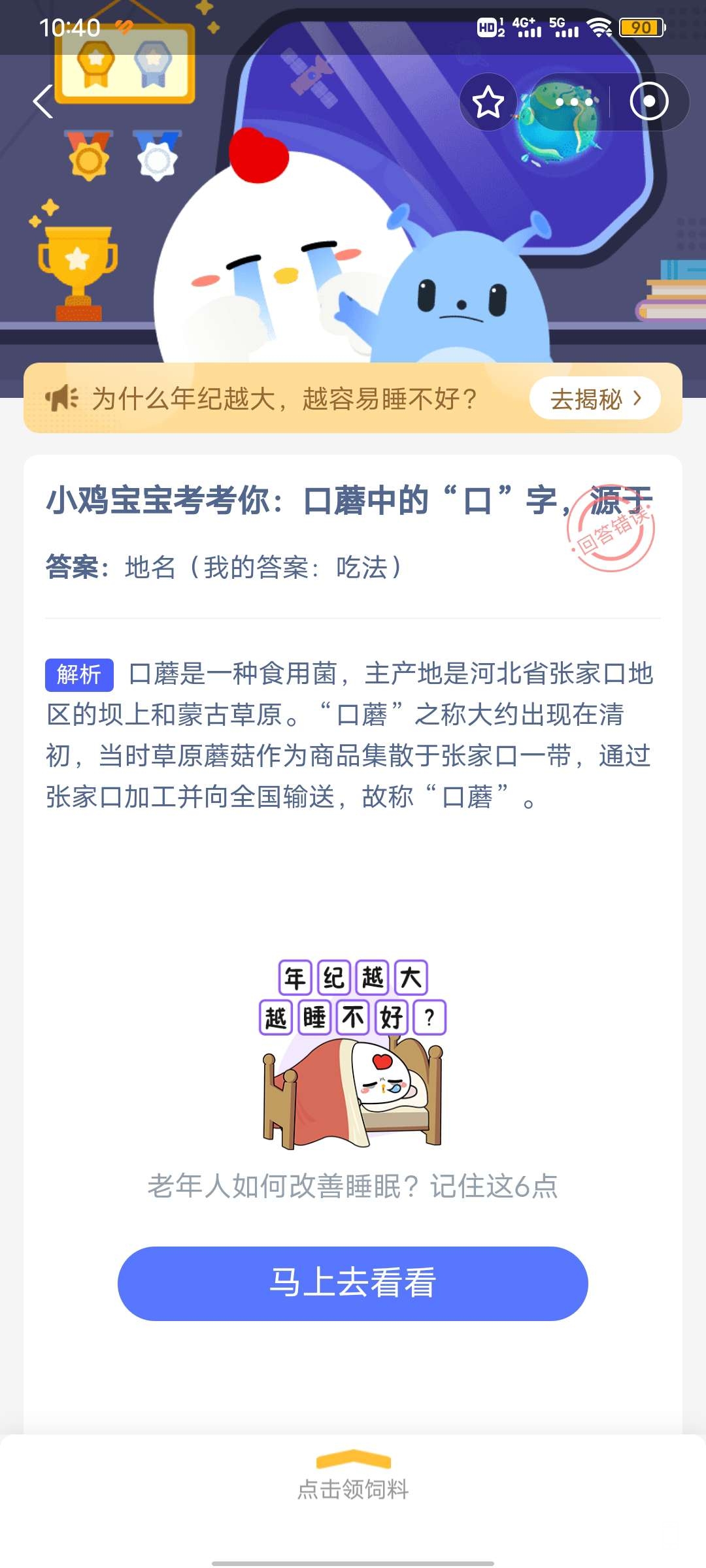Go back using the top-left arrow

(43, 102)
